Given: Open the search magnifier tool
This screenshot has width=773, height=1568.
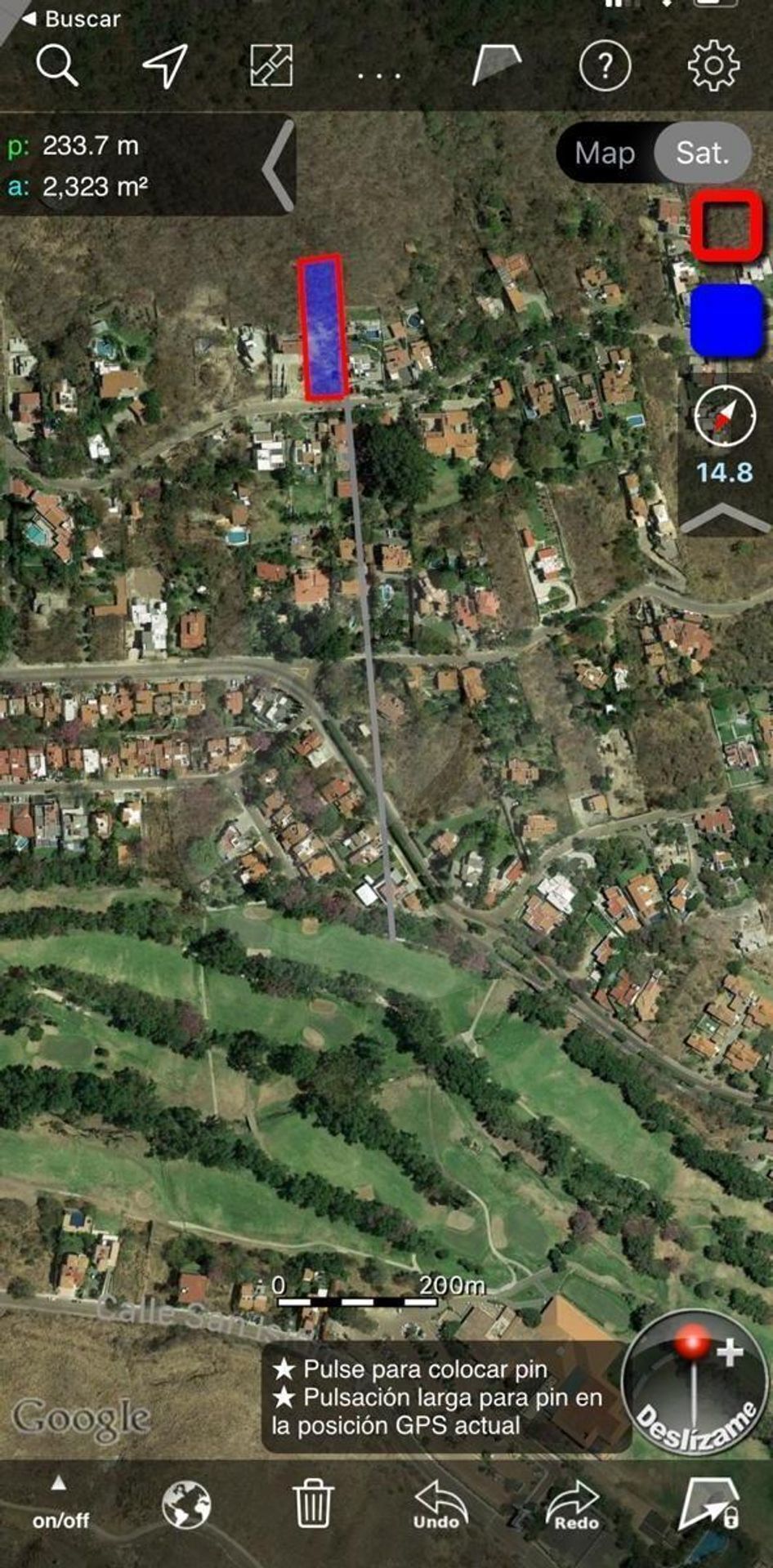Looking at the screenshot, I should click(57, 65).
